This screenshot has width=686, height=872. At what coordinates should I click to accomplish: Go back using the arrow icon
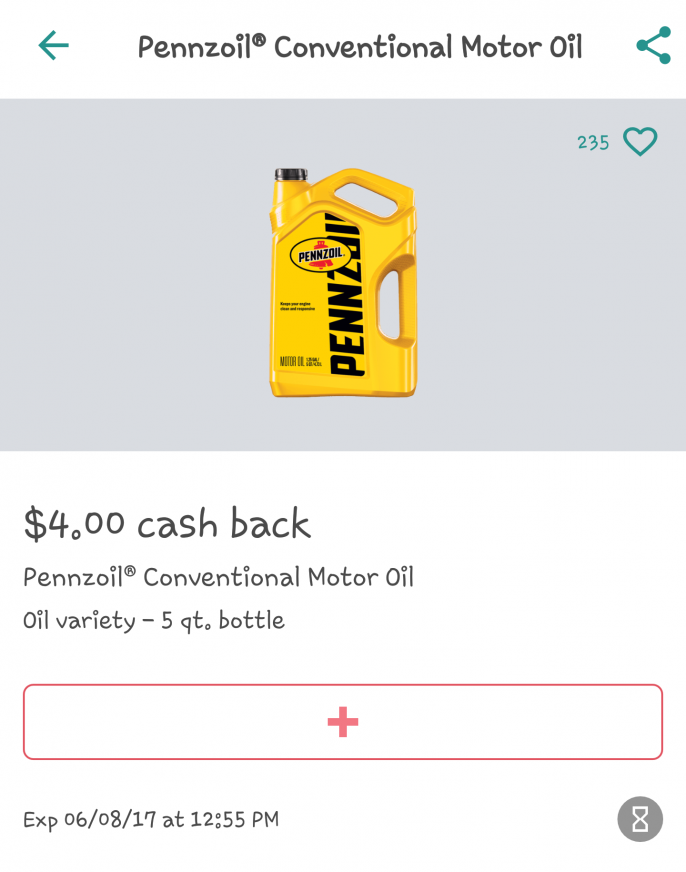(53, 45)
